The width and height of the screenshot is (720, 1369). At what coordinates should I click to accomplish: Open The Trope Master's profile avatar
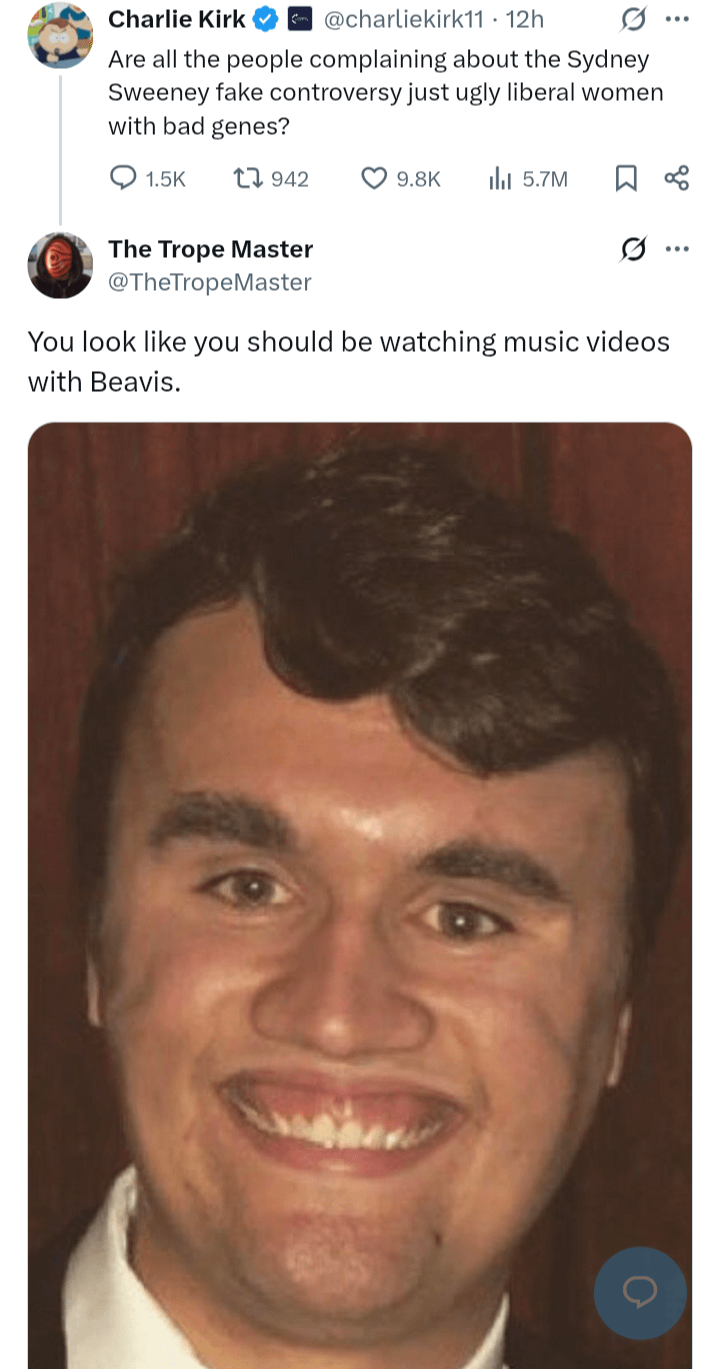tap(60, 266)
